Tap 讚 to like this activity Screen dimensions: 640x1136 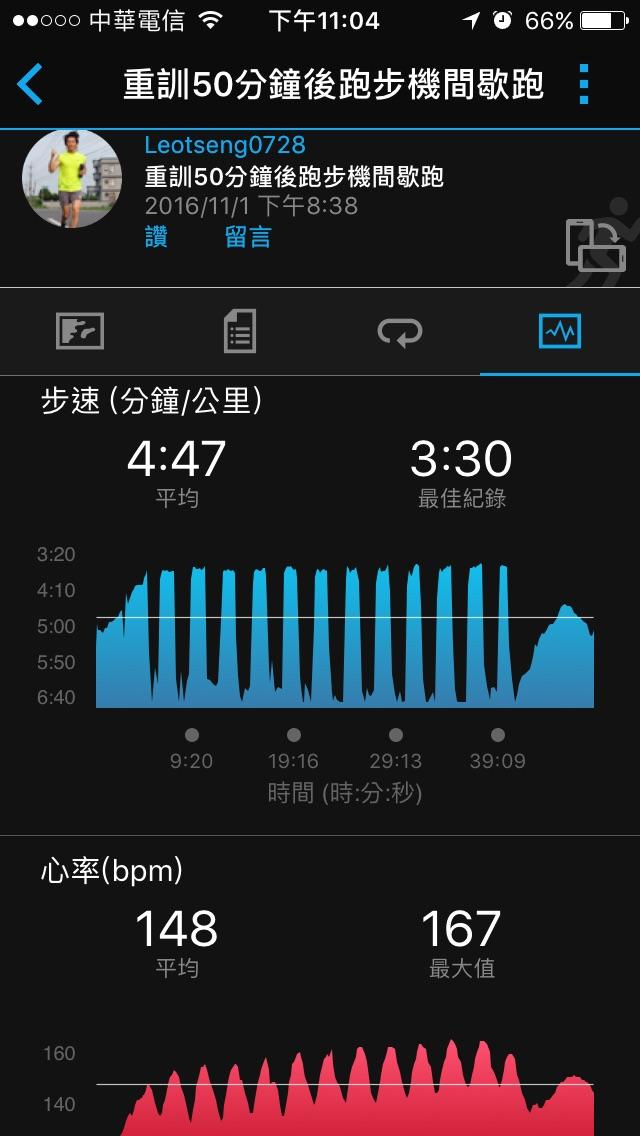pyautogui.click(x=156, y=237)
